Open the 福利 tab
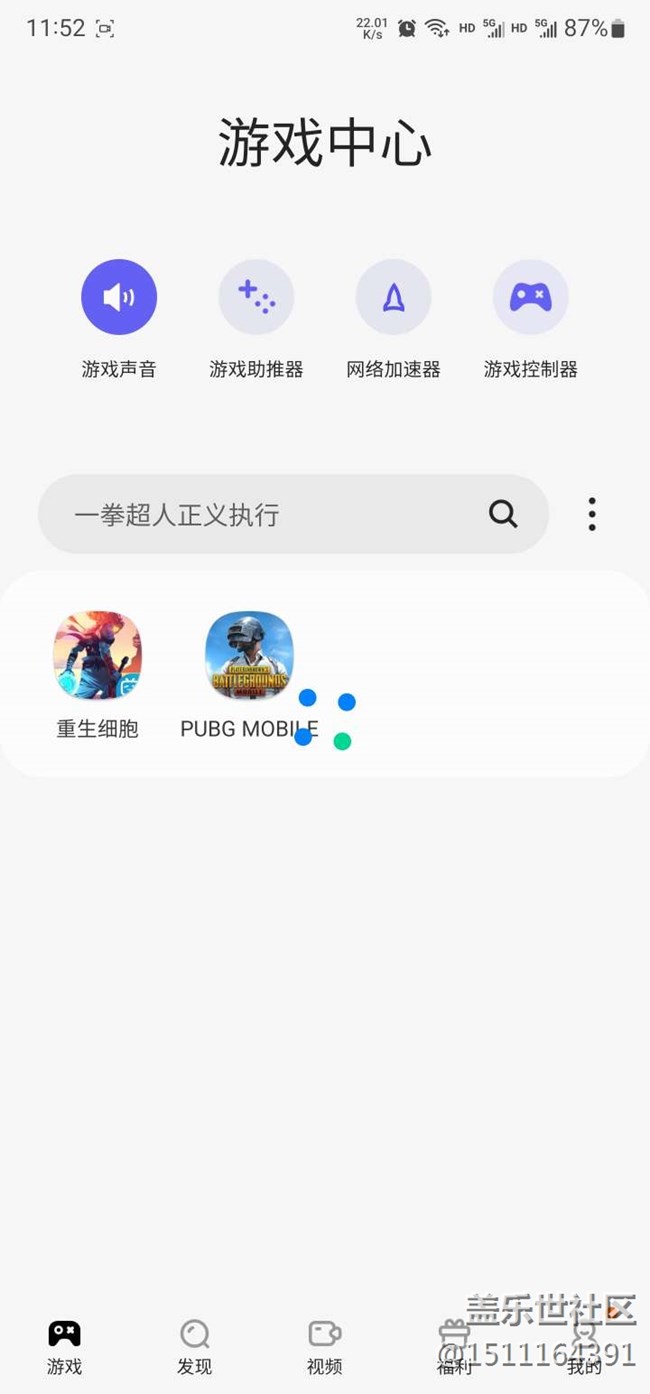This screenshot has height=1394, width=650. pos(454,1346)
